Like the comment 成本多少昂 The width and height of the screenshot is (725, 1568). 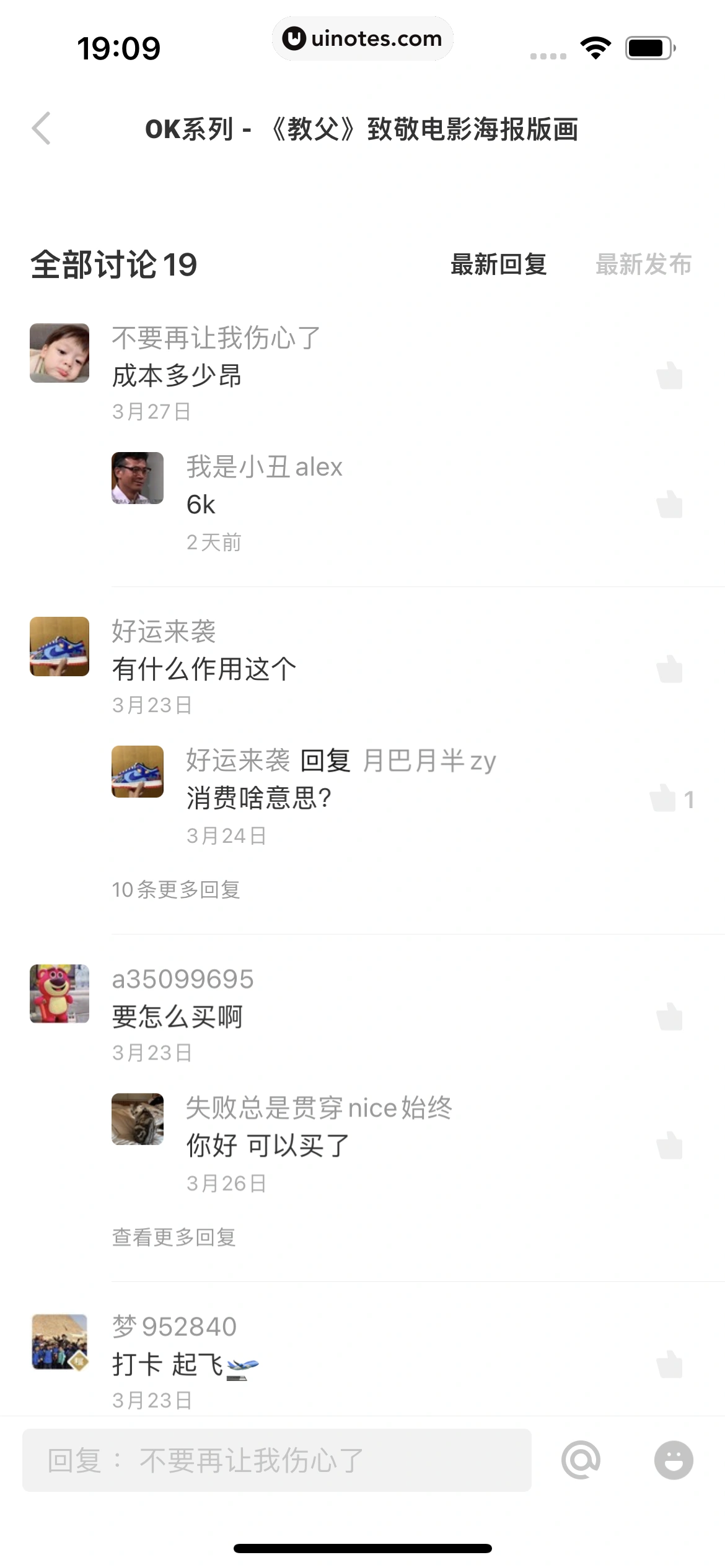(x=669, y=376)
